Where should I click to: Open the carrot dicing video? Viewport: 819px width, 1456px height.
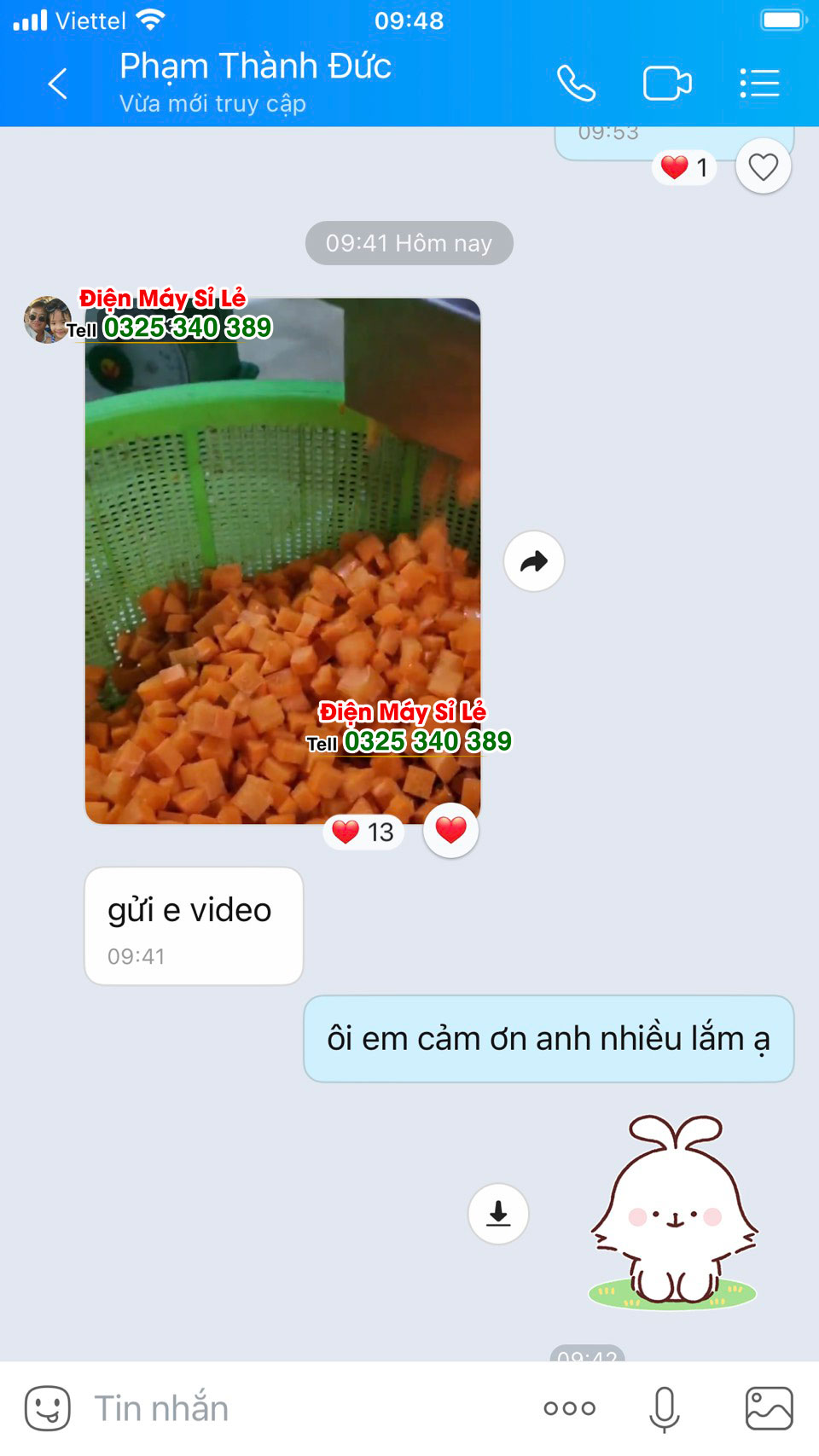point(282,560)
